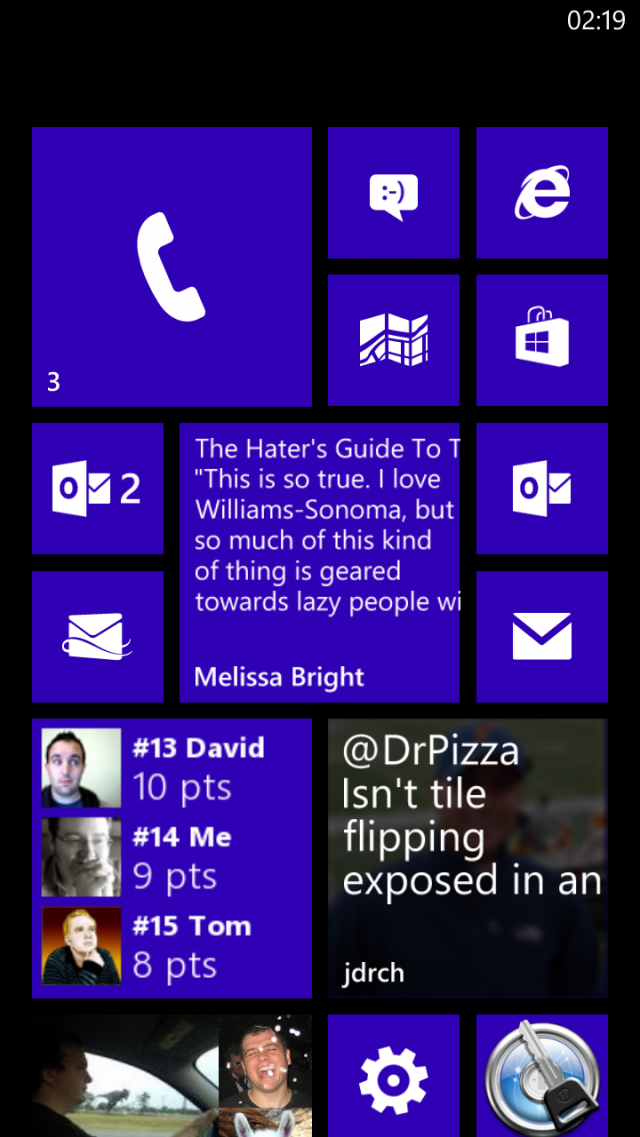Image resolution: width=640 pixels, height=1137 pixels.
Task: Open the Store tile
Action: (542, 340)
